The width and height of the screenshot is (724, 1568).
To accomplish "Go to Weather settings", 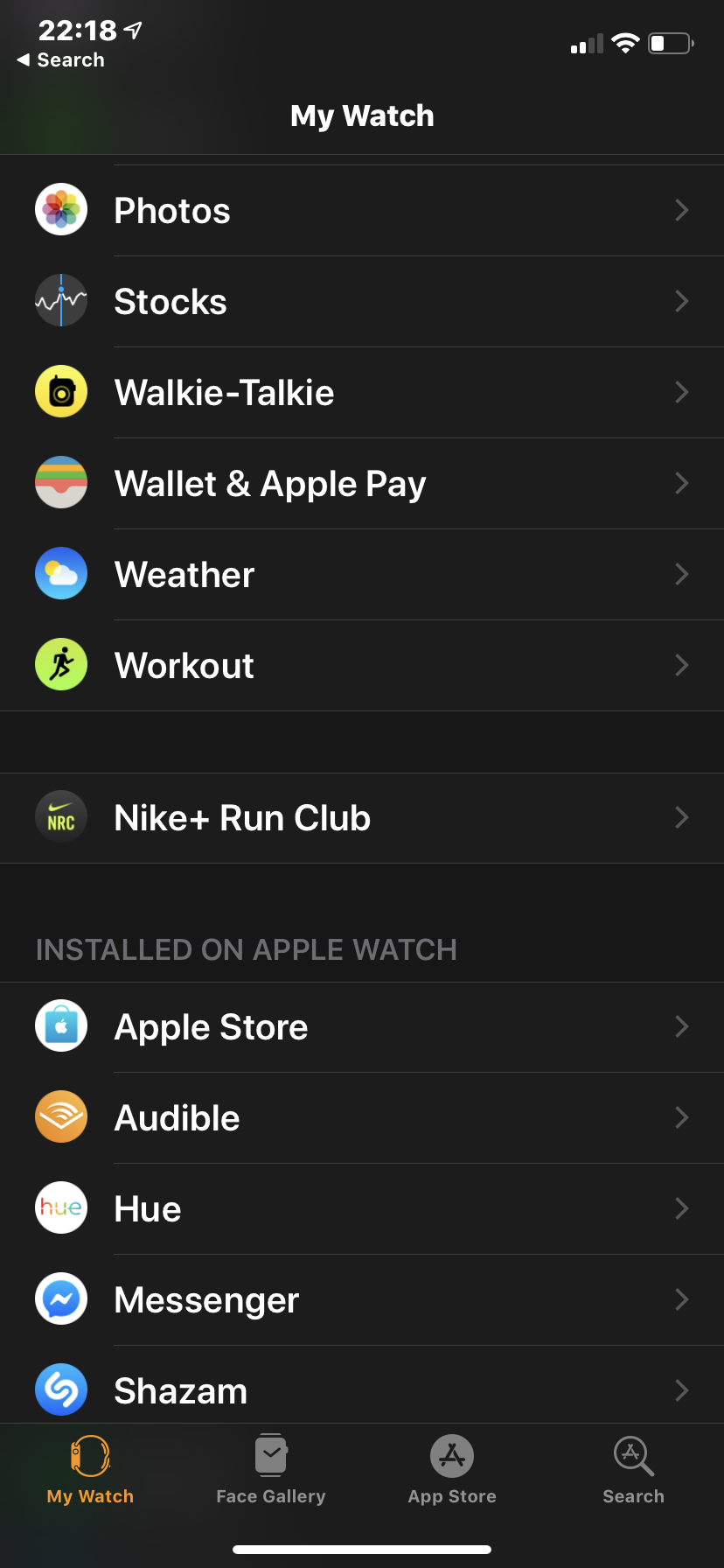I will click(x=362, y=575).
